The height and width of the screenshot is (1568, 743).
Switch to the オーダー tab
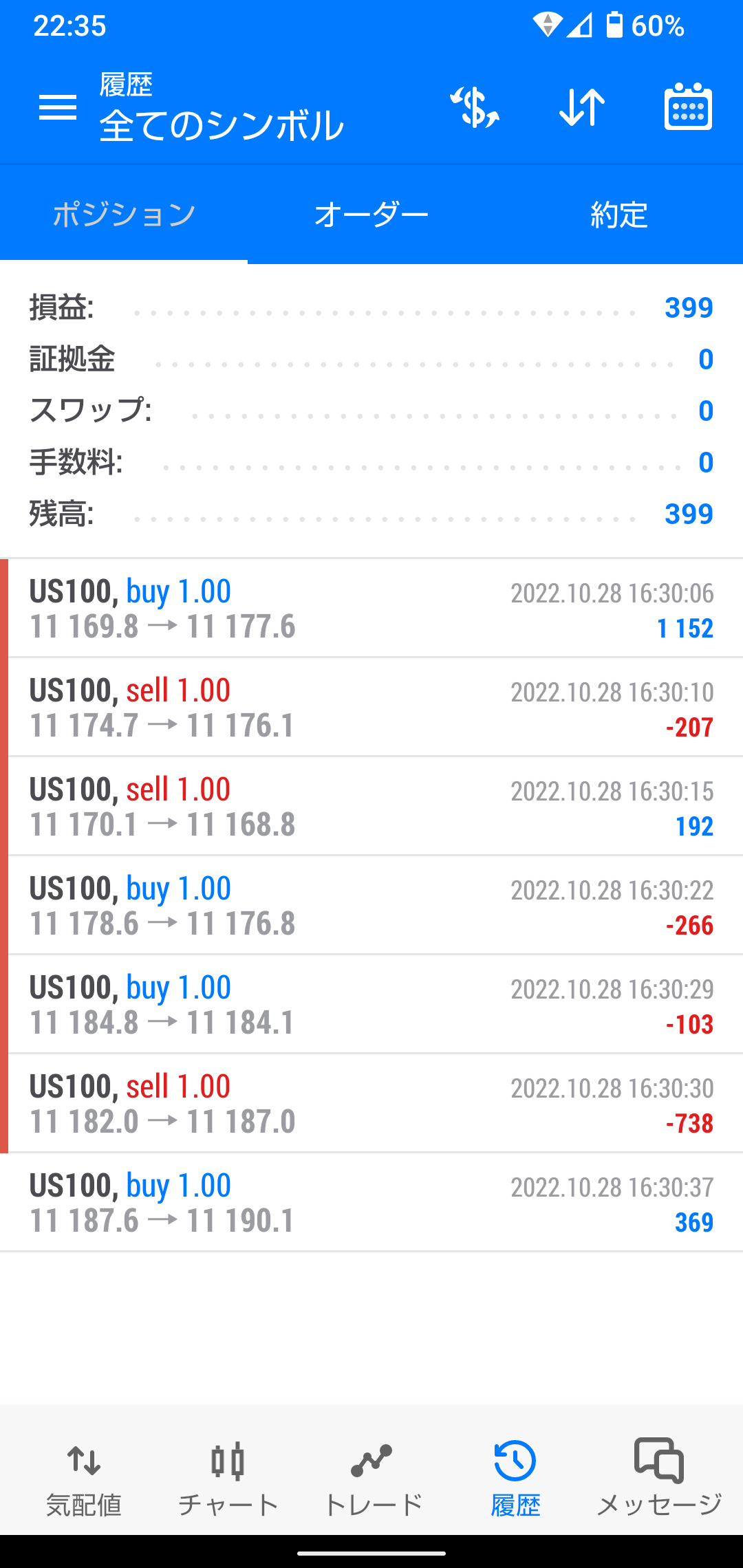pyautogui.click(x=371, y=215)
